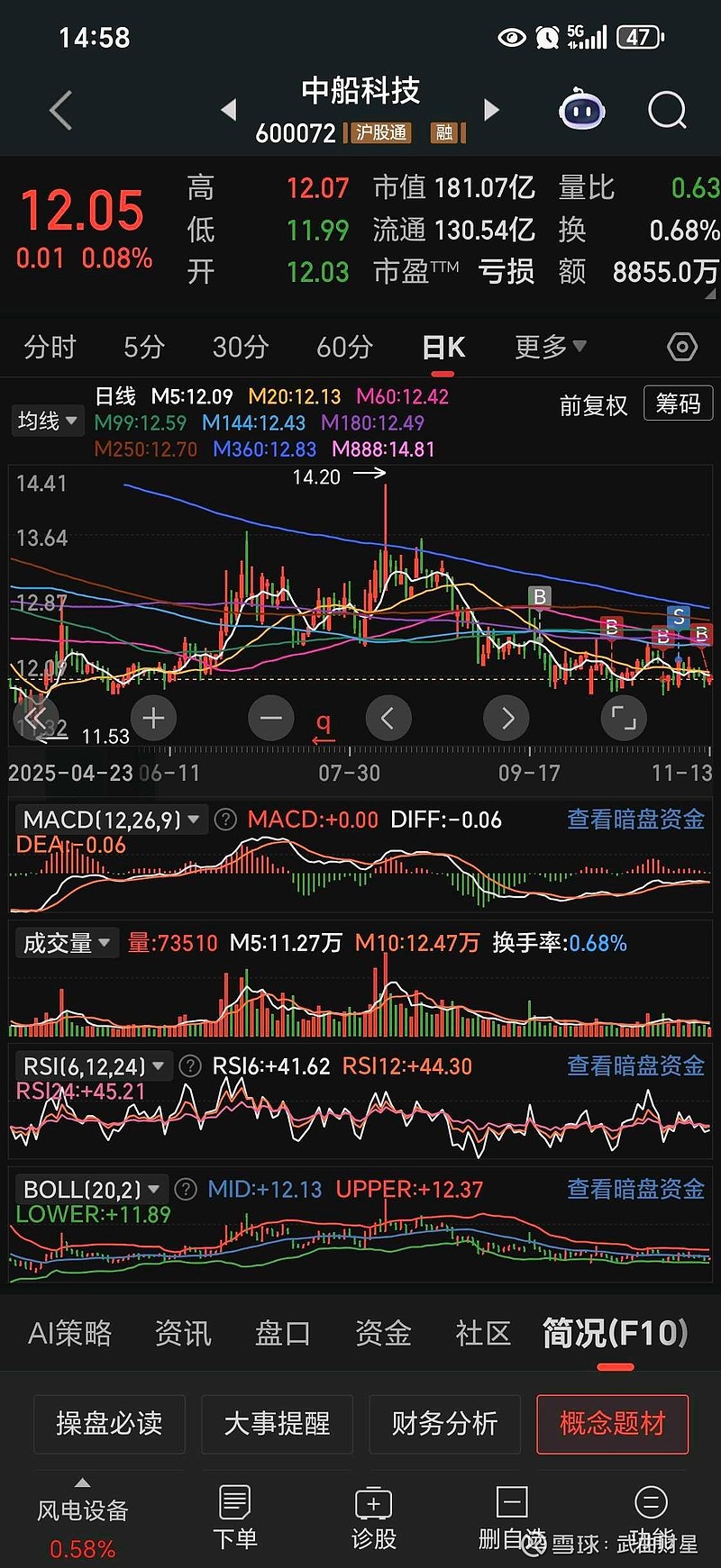Switch to next stock with right triangle
Image resolution: width=721 pixels, height=1568 pixels.
pos(491,110)
